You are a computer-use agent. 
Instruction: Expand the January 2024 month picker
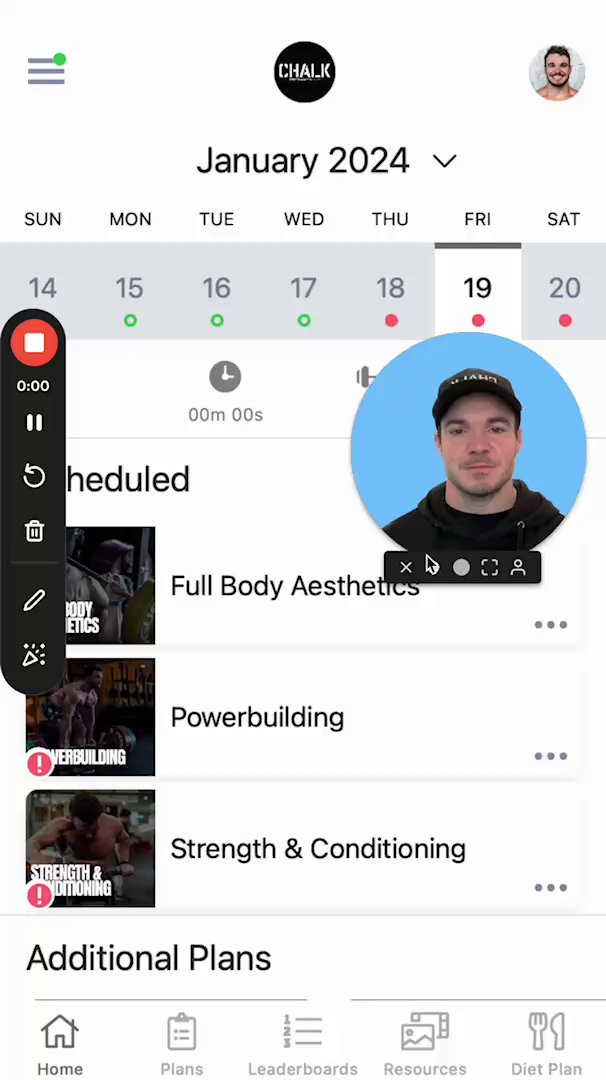pyautogui.click(x=444, y=161)
